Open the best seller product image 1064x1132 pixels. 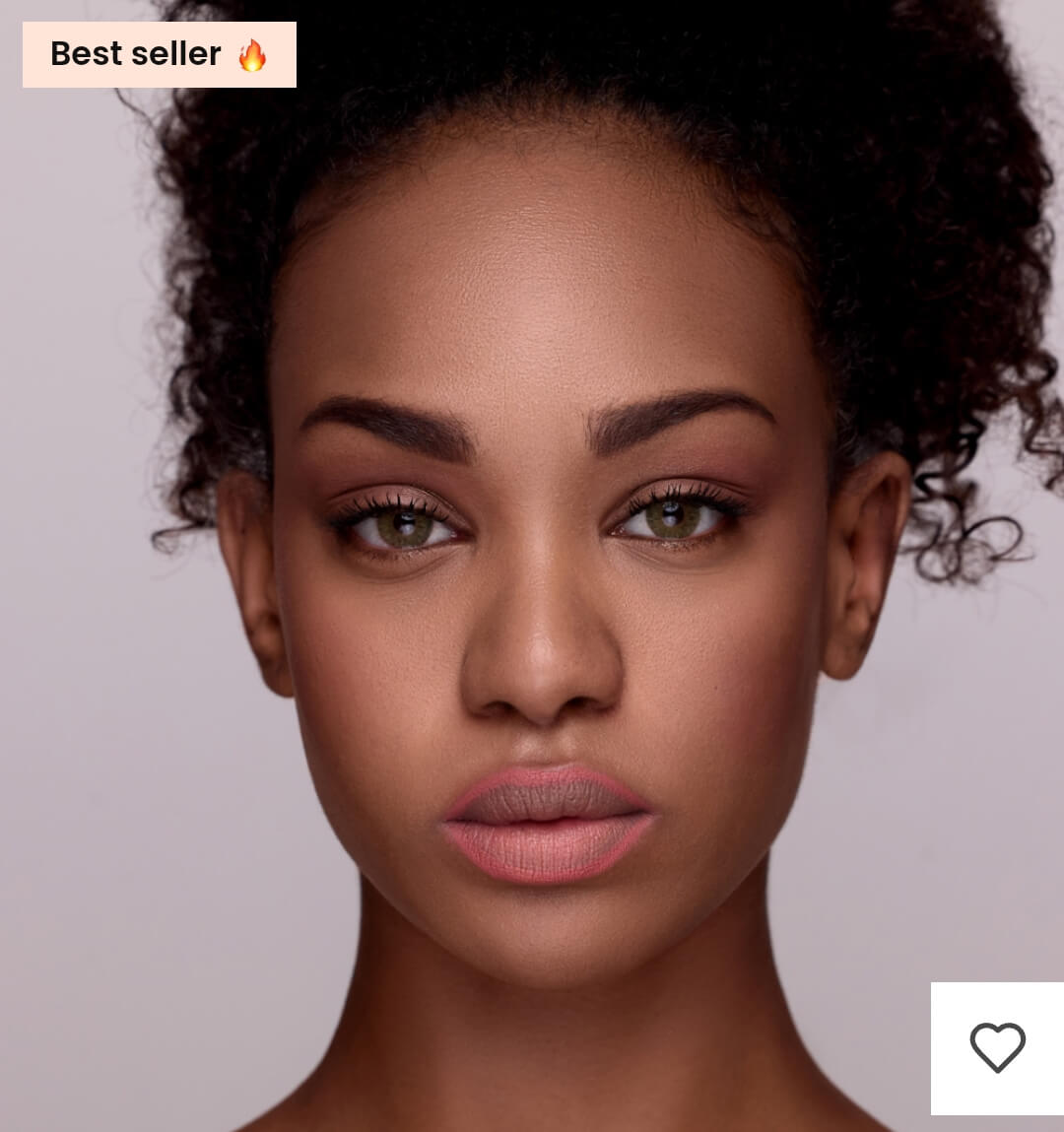click(x=532, y=591)
